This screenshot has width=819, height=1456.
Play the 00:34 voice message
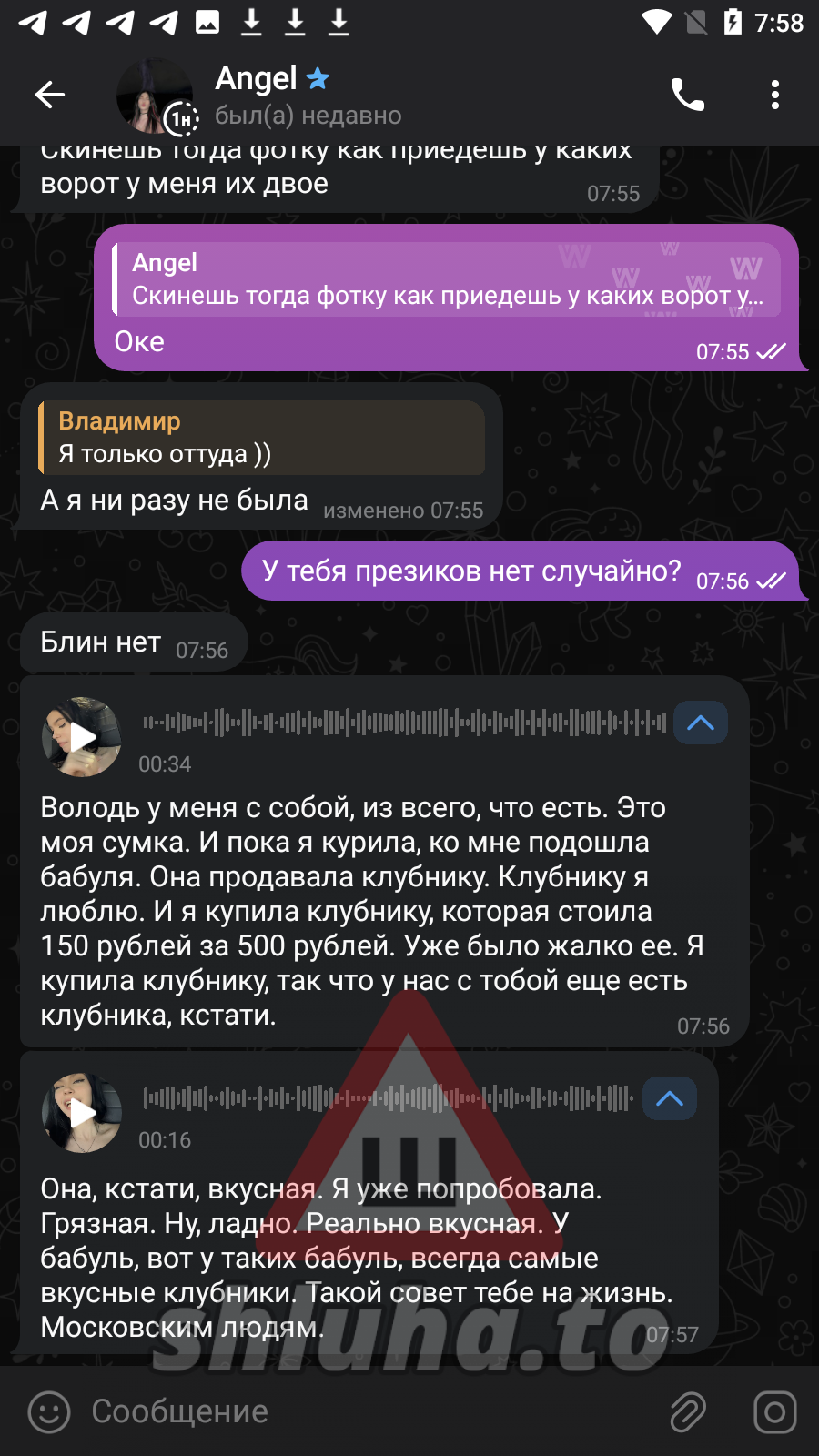click(82, 737)
